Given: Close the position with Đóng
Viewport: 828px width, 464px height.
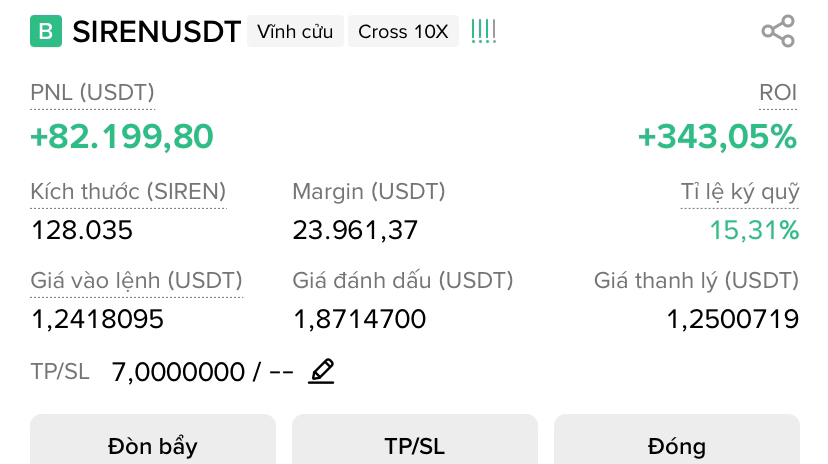Looking at the screenshot, I should tap(677, 444).
